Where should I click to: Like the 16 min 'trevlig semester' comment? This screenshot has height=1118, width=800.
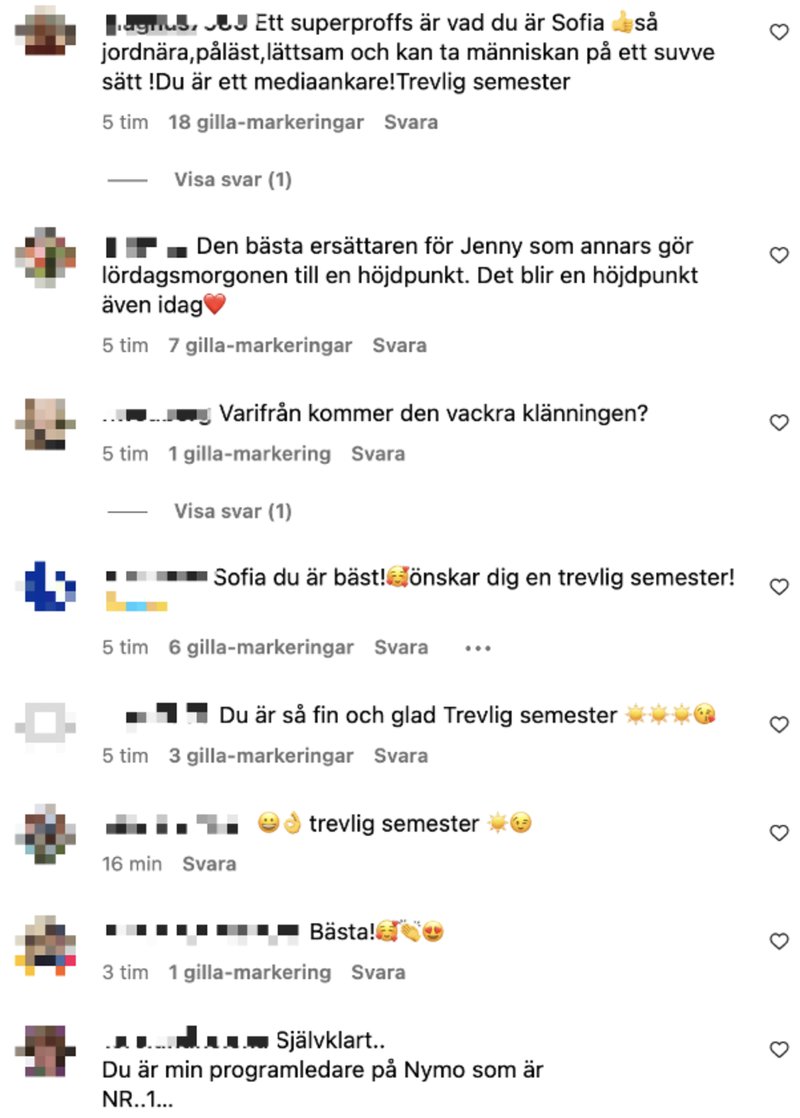pos(778,832)
